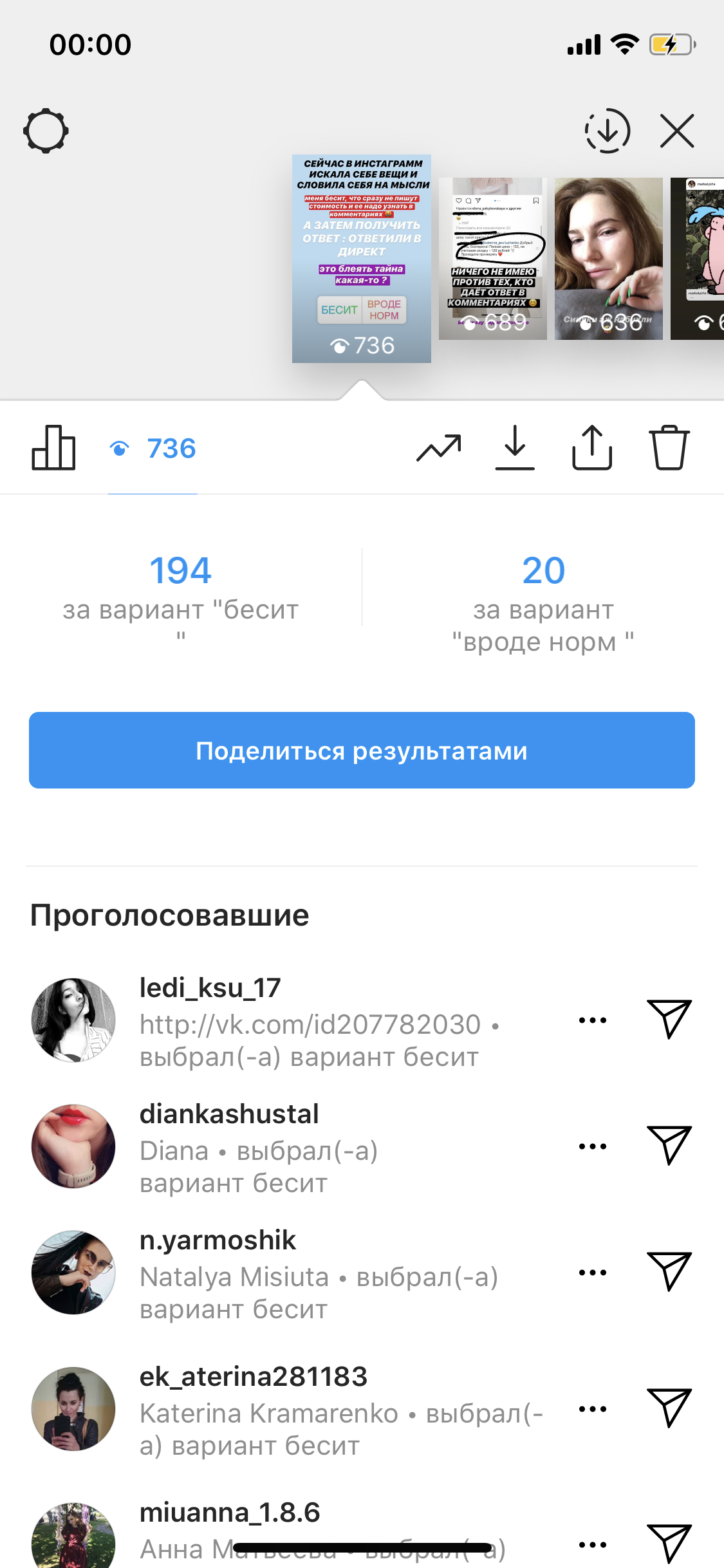Screen dimensions: 724x1568
Task: Open ledi_ksu_17's profile
Action: (x=210, y=987)
